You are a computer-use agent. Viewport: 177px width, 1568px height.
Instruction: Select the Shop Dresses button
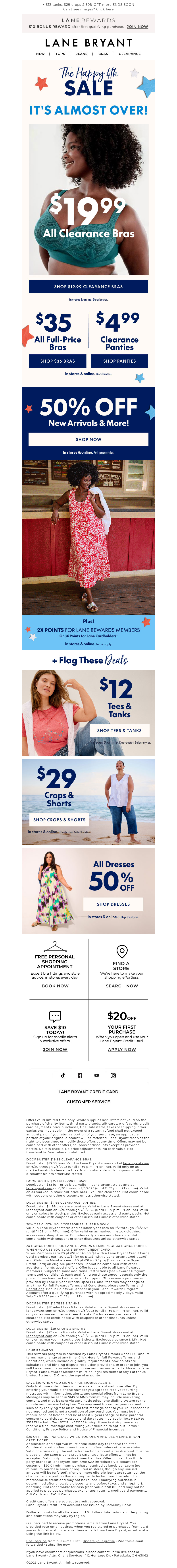(113, 904)
